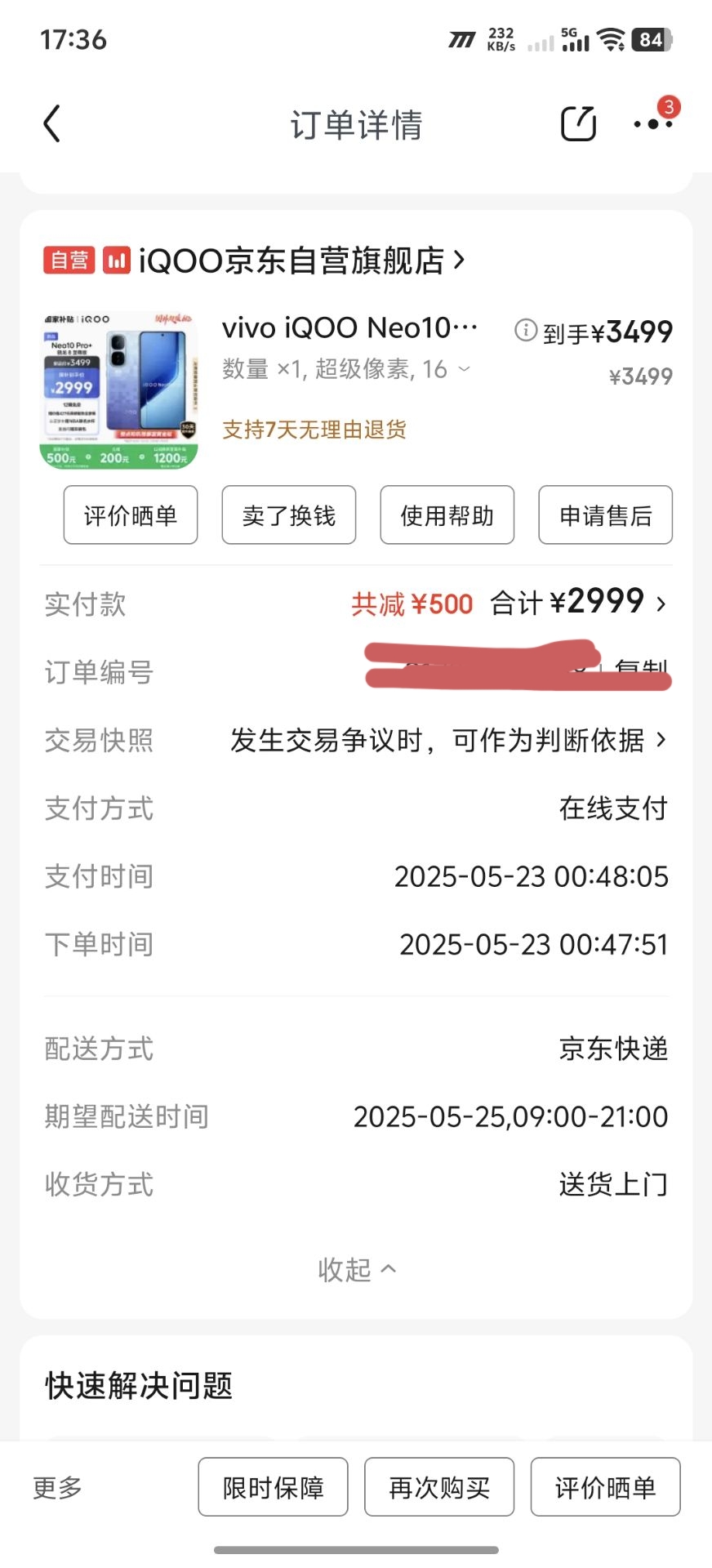Open the vivo iQOO Neo10 product image
This screenshot has width=712, height=1568.
coord(119,390)
